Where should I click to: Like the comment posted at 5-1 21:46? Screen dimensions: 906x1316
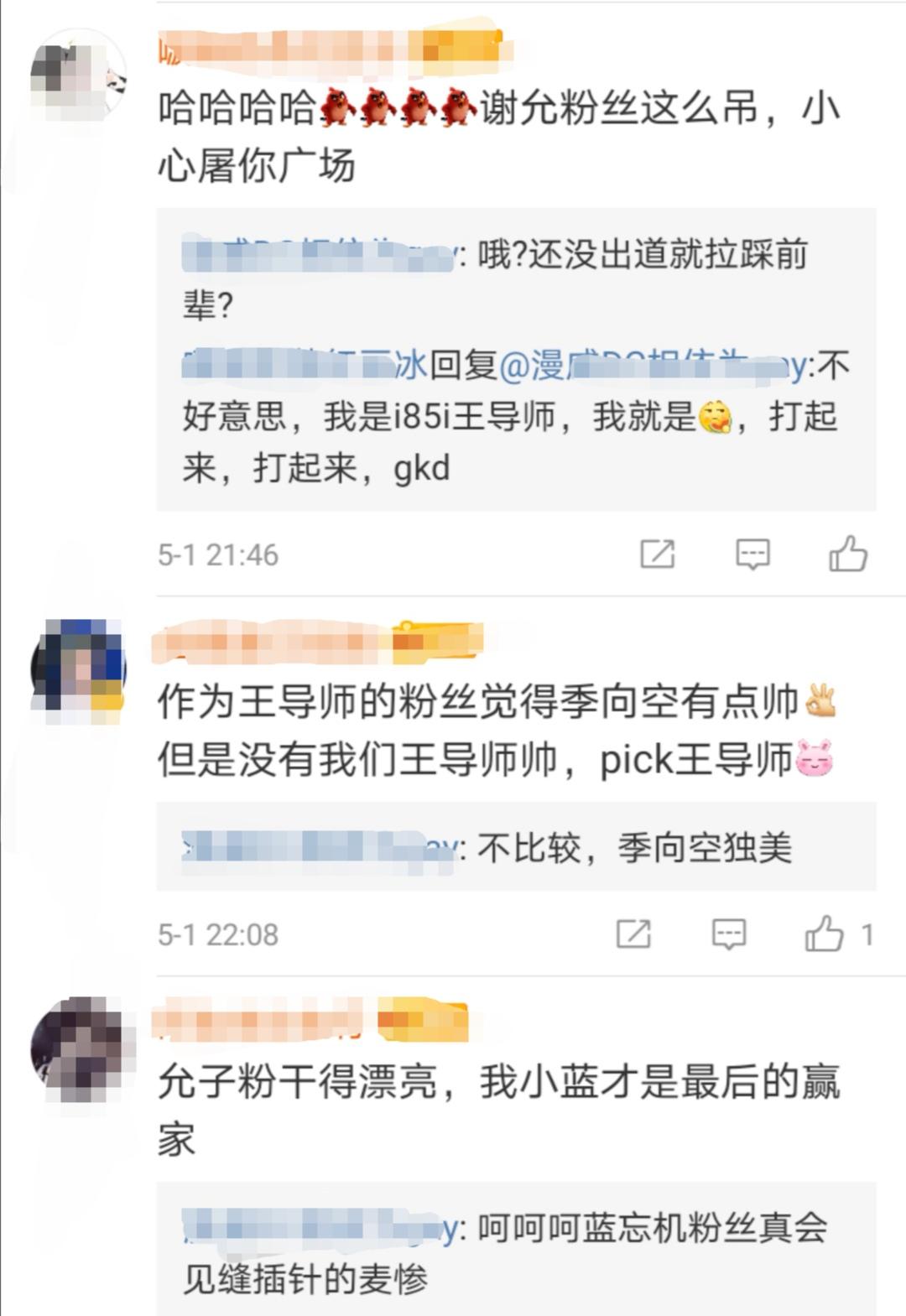[847, 554]
